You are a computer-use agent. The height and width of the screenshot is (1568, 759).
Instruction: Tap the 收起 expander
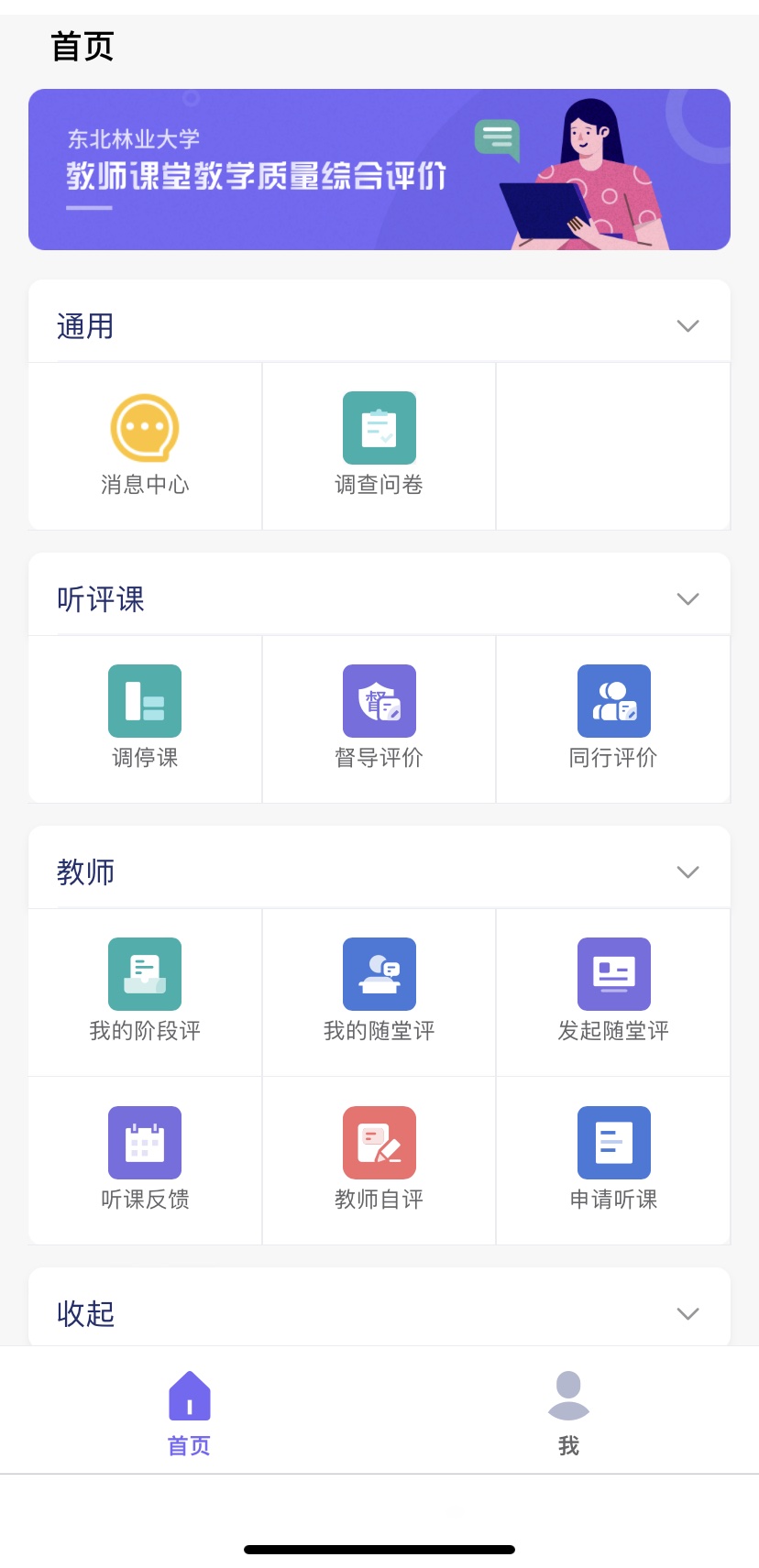click(x=687, y=1314)
